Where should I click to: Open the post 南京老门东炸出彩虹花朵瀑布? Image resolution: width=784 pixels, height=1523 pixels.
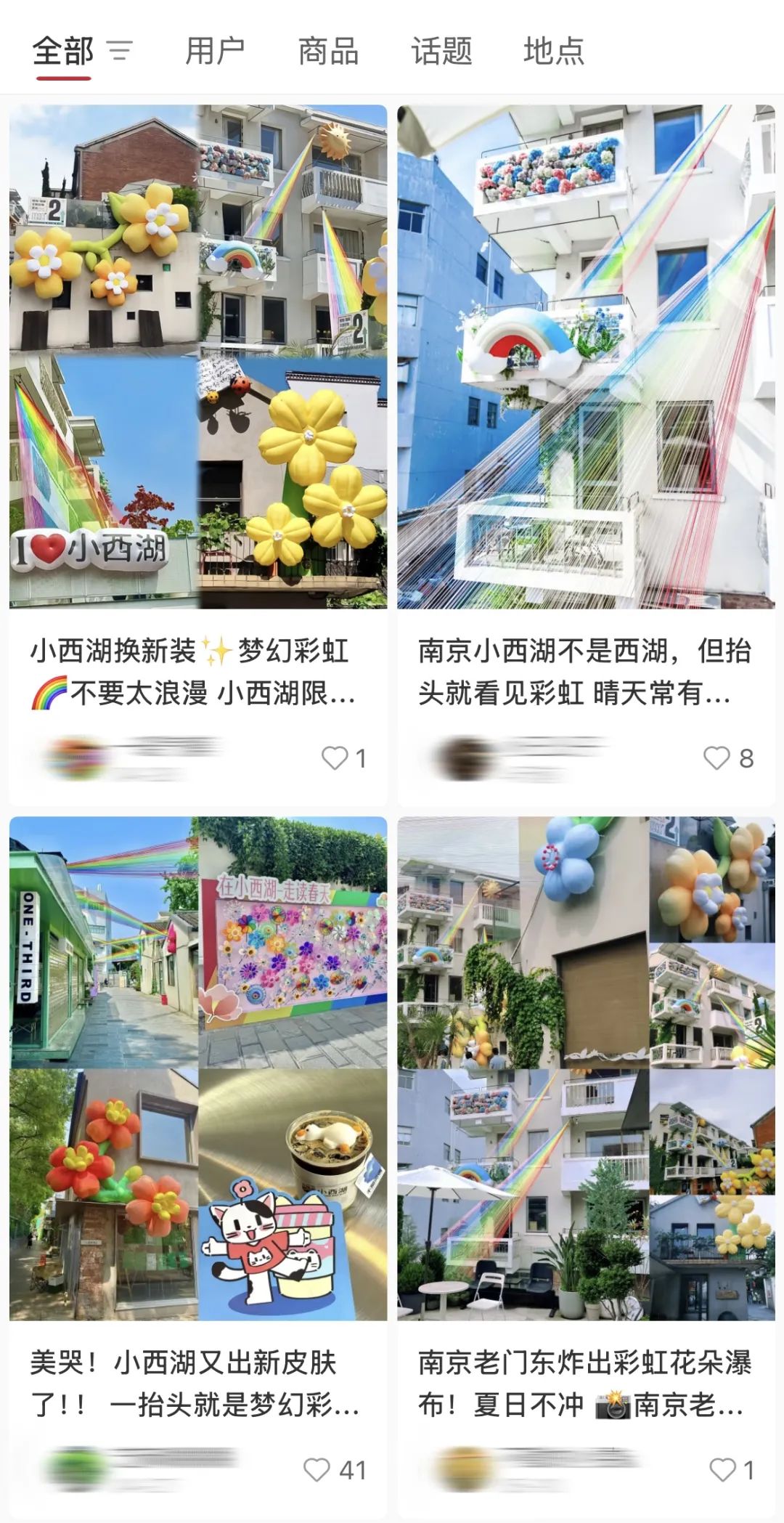585,1068
